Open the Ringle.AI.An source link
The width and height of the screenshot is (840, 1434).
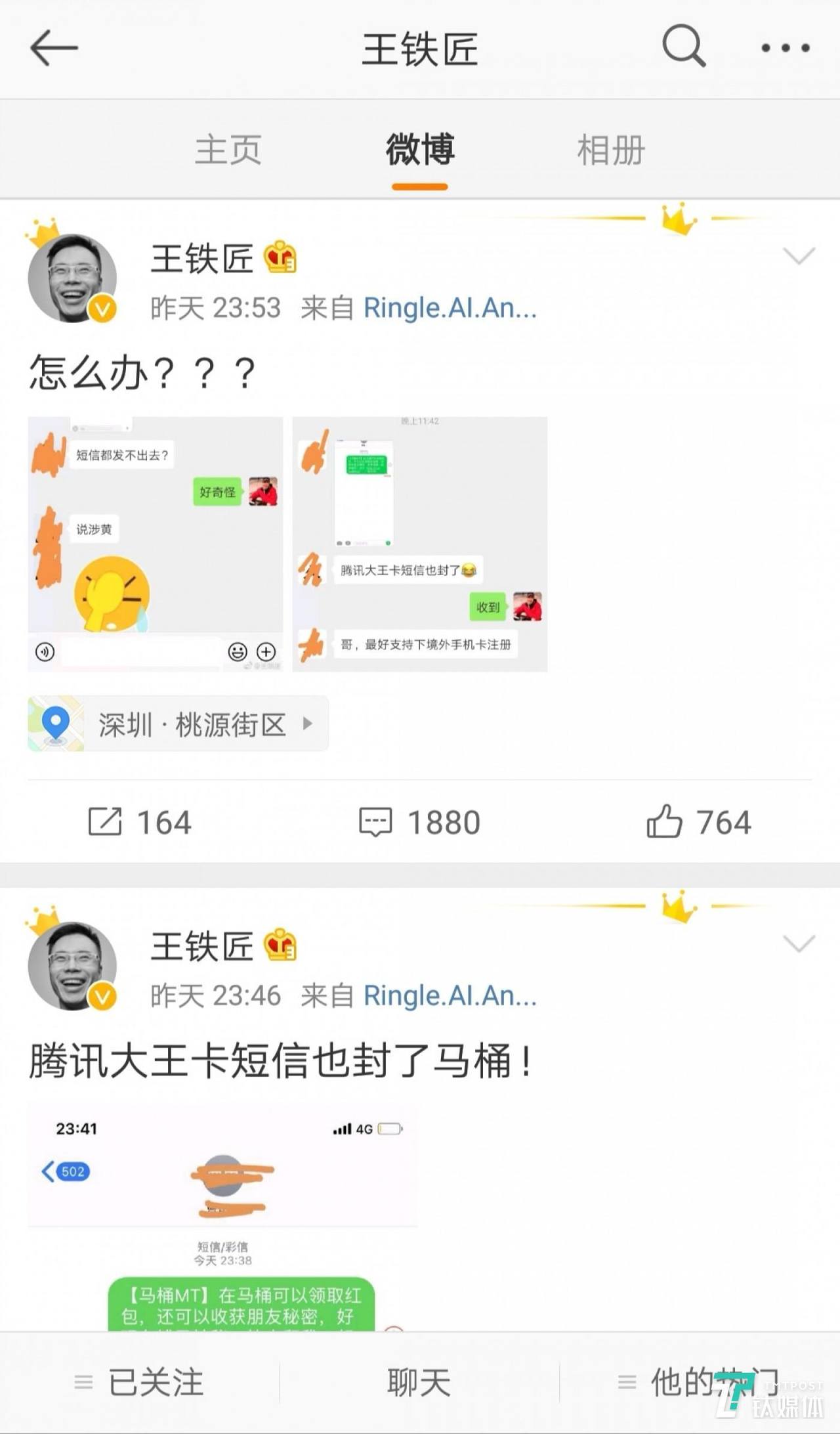pyautogui.click(x=451, y=307)
